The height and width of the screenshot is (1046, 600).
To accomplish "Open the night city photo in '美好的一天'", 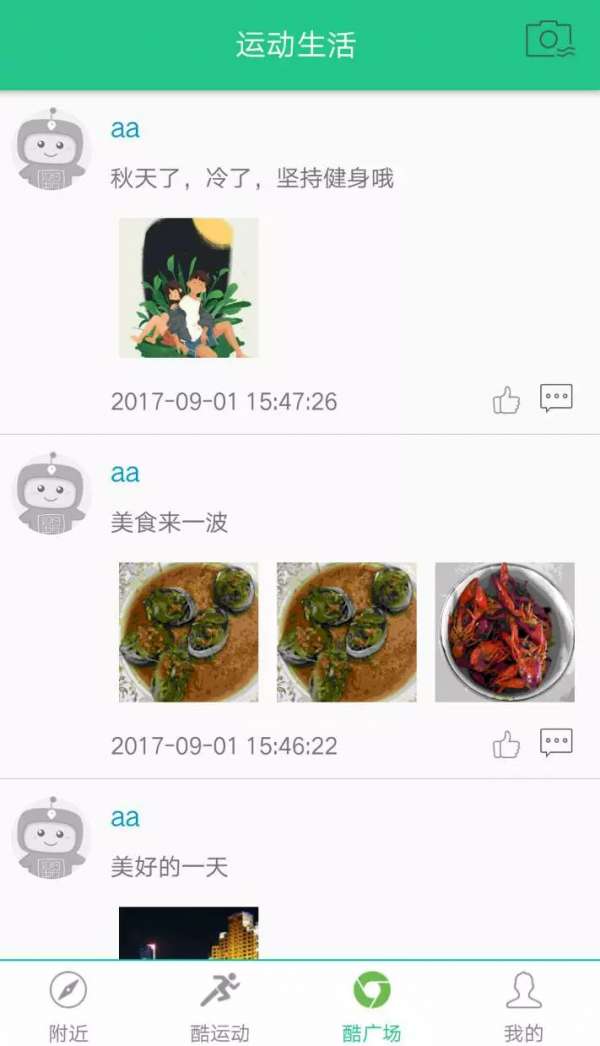I will 189,932.
